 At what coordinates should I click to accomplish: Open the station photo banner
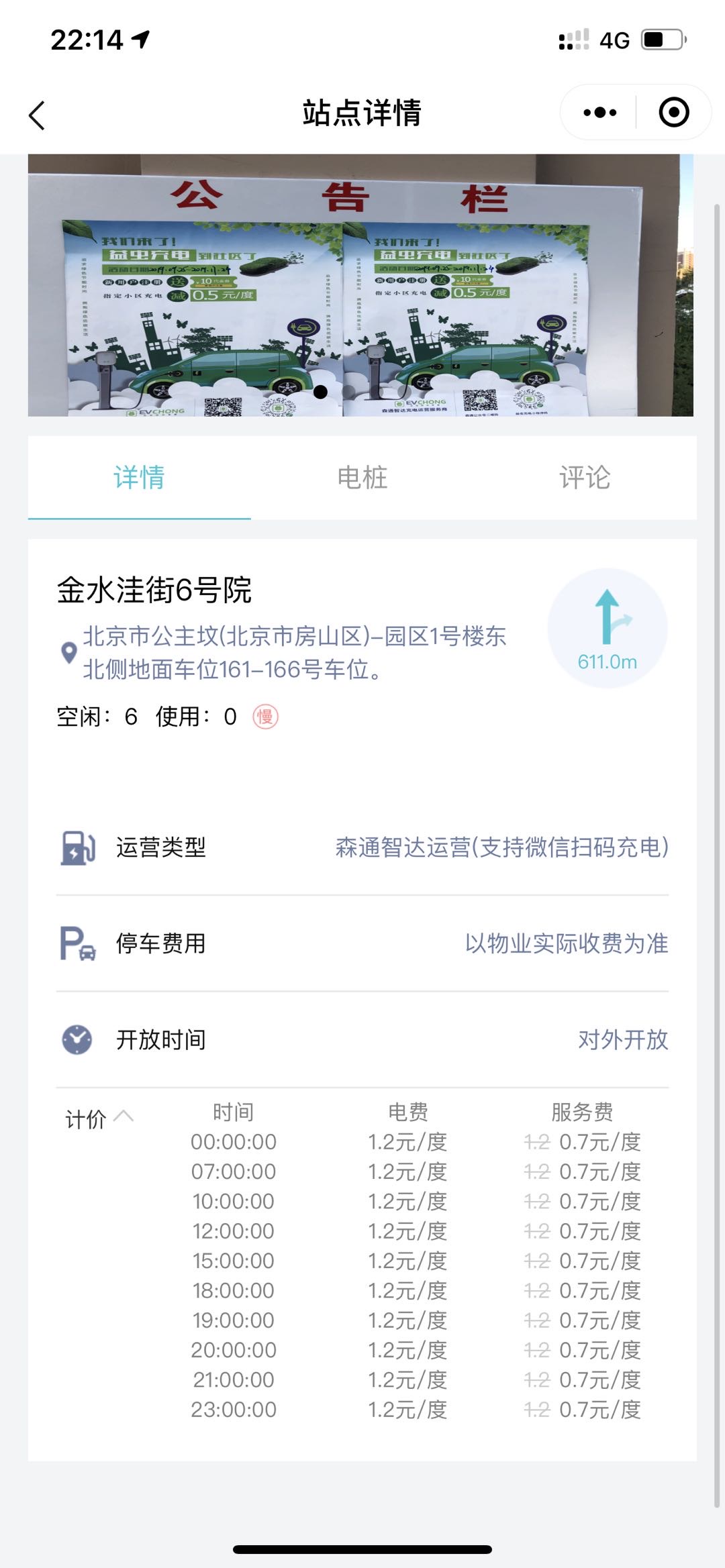[x=360, y=285]
